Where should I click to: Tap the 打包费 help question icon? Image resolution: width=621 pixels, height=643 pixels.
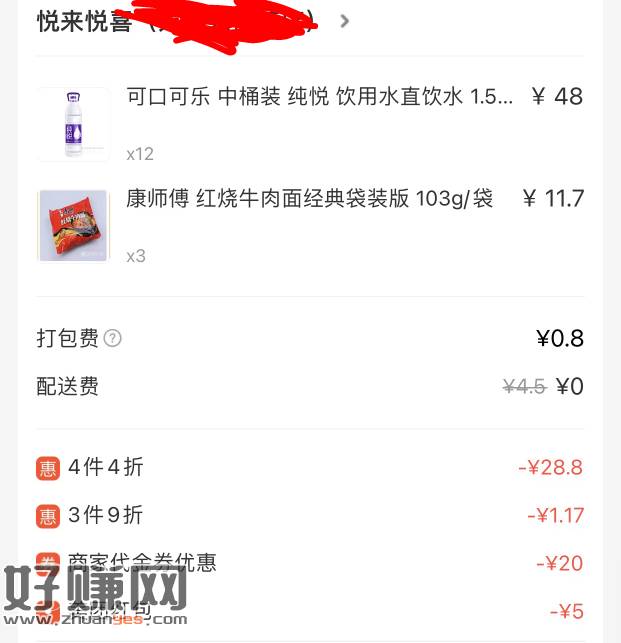click(113, 338)
